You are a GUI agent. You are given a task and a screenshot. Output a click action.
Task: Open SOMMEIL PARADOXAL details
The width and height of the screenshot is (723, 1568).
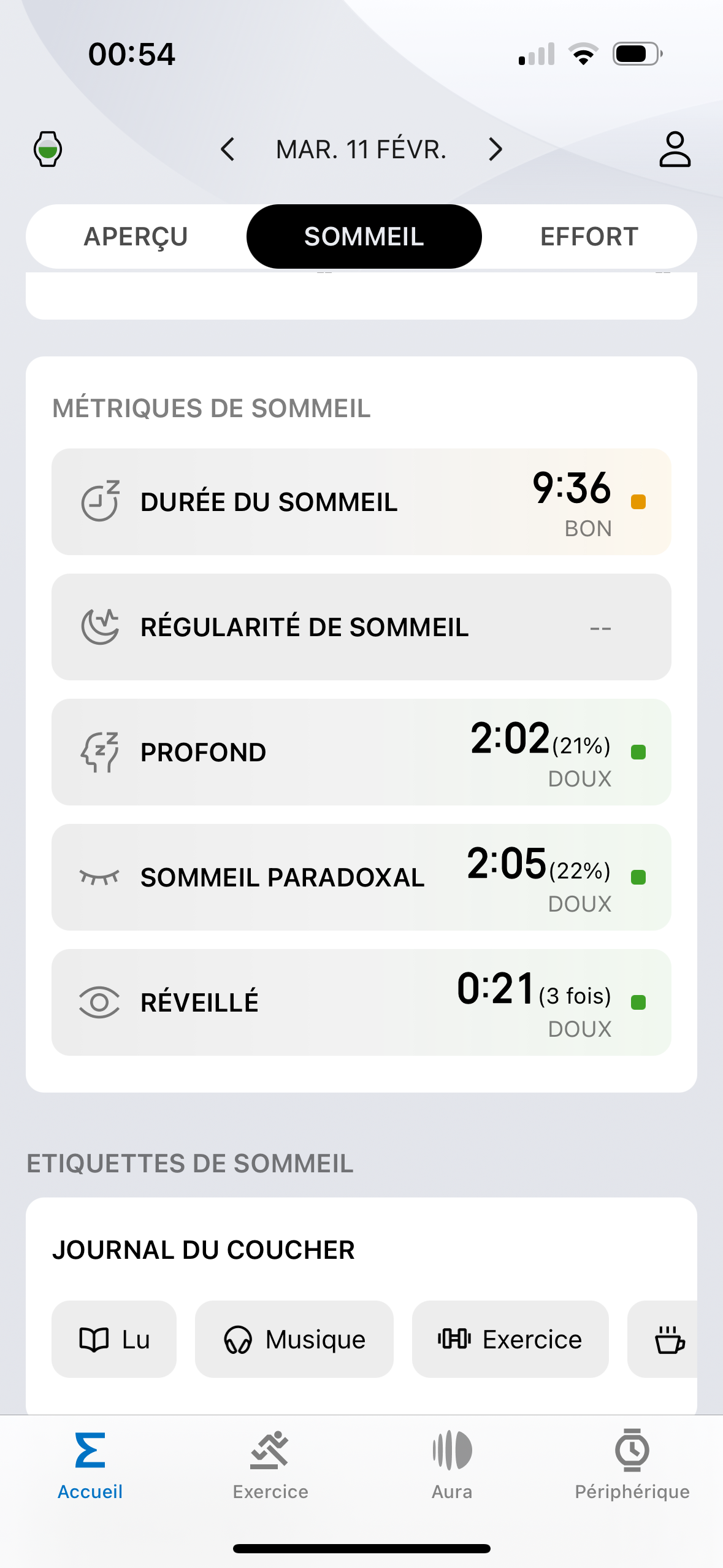tap(361, 877)
